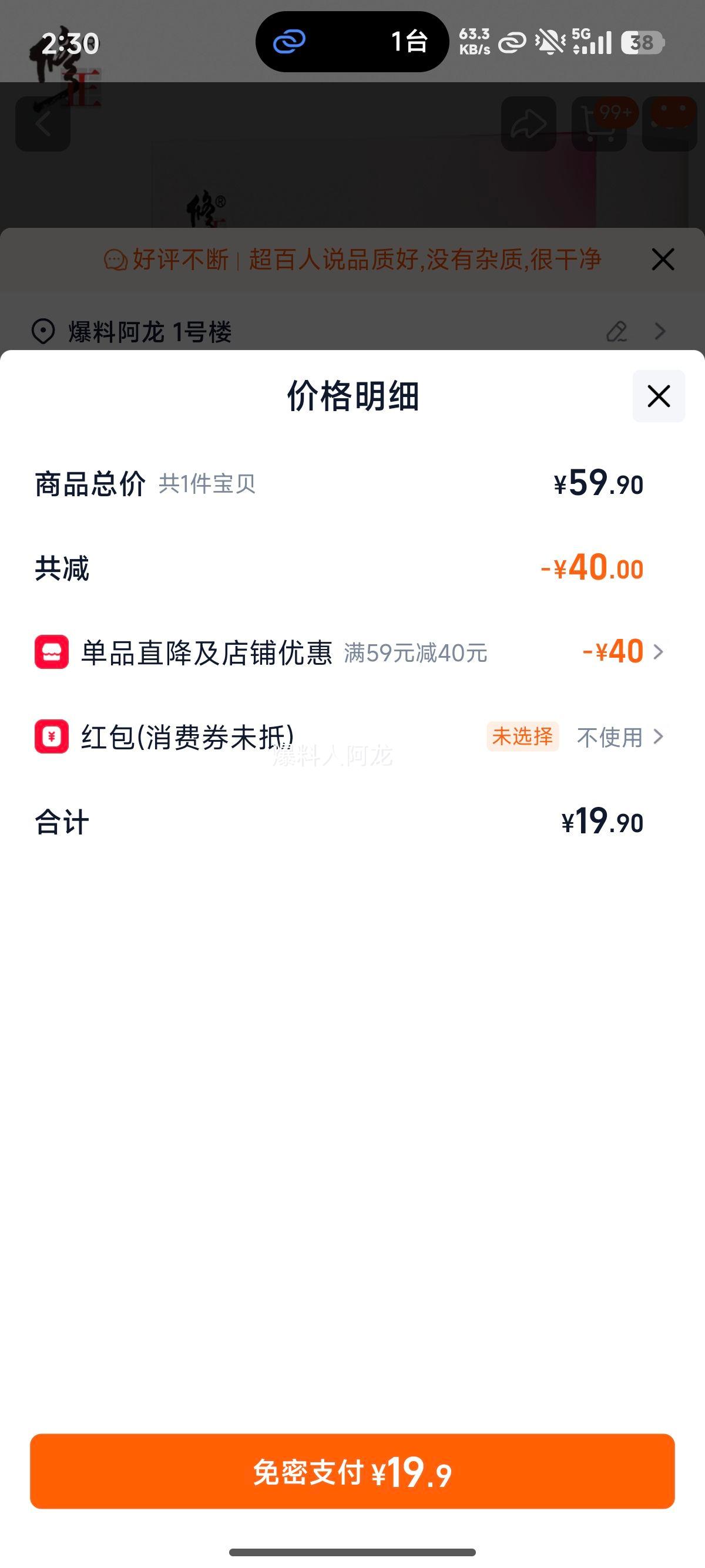Click the red packet (红包) icon
The width and height of the screenshot is (705, 1568).
pyautogui.click(x=52, y=738)
